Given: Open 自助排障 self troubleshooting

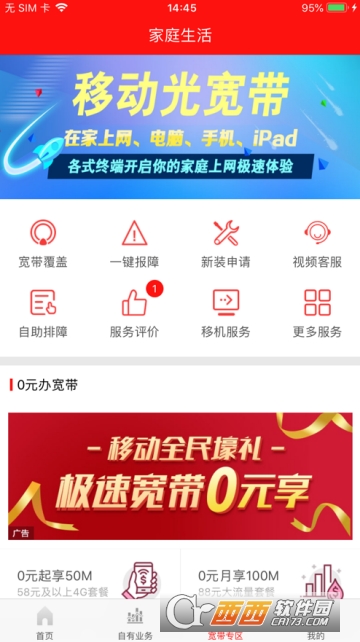Looking at the screenshot, I should point(43,314).
